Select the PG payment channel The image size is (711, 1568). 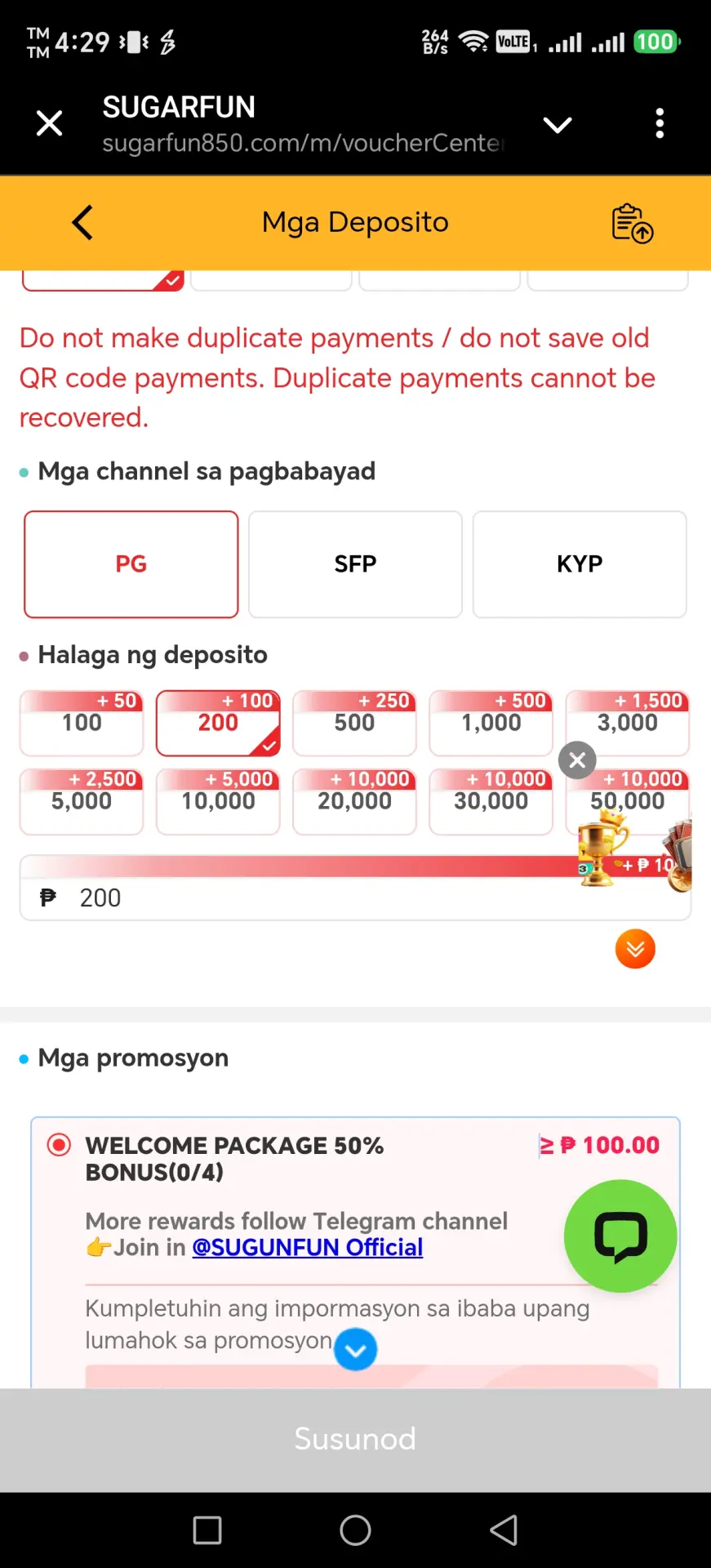(x=131, y=564)
